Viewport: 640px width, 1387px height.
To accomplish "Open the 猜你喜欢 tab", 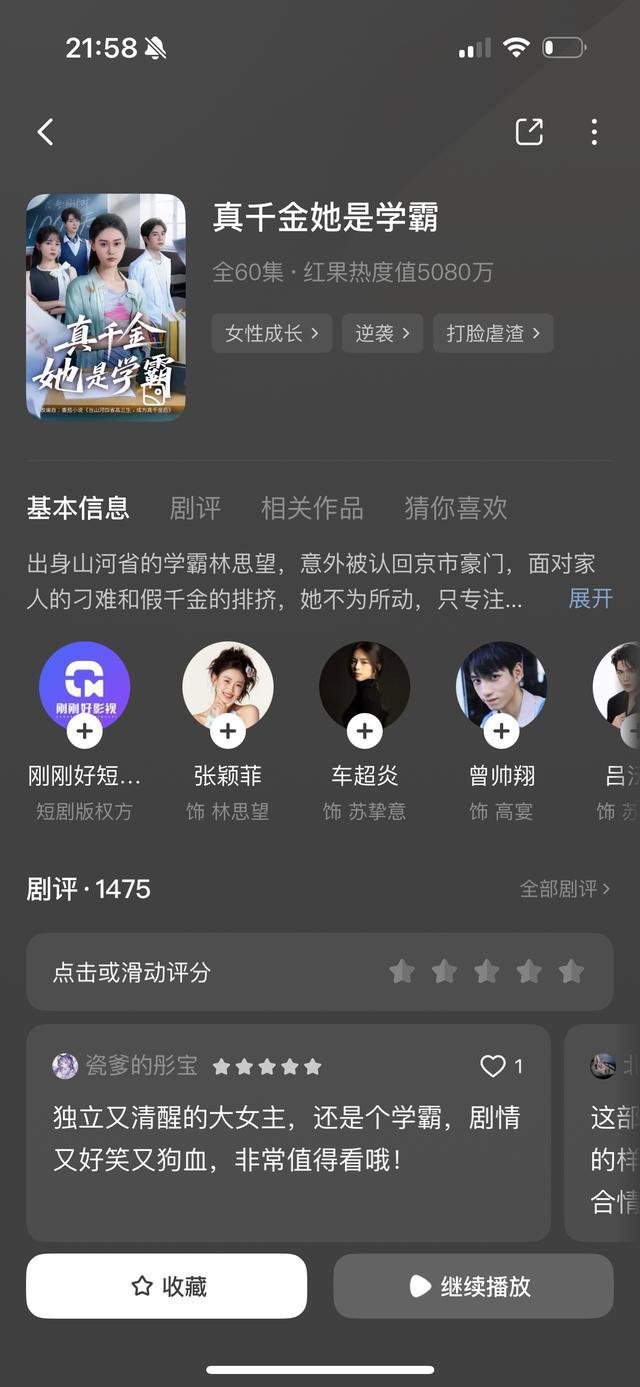I will (455, 508).
